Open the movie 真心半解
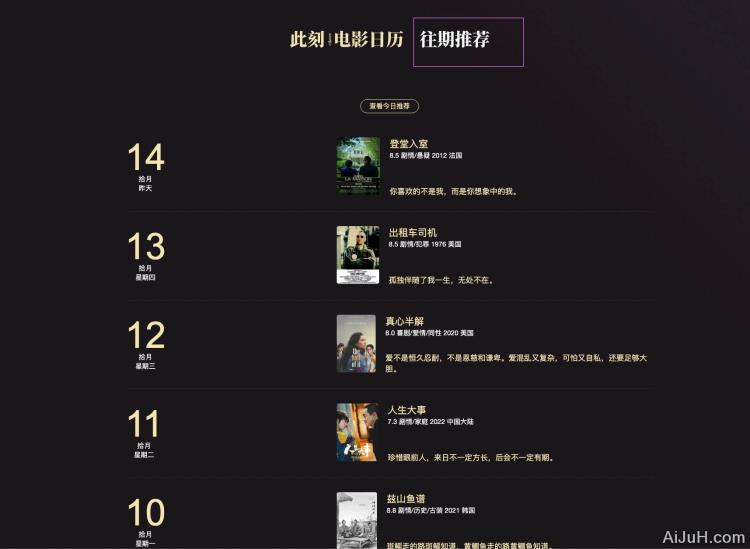 pos(405,321)
